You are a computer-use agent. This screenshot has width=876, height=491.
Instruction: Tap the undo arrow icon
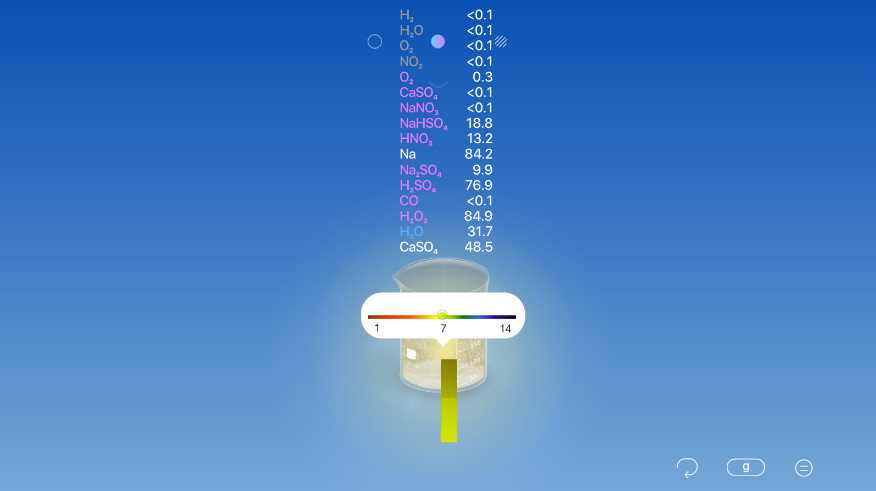tap(687, 467)
